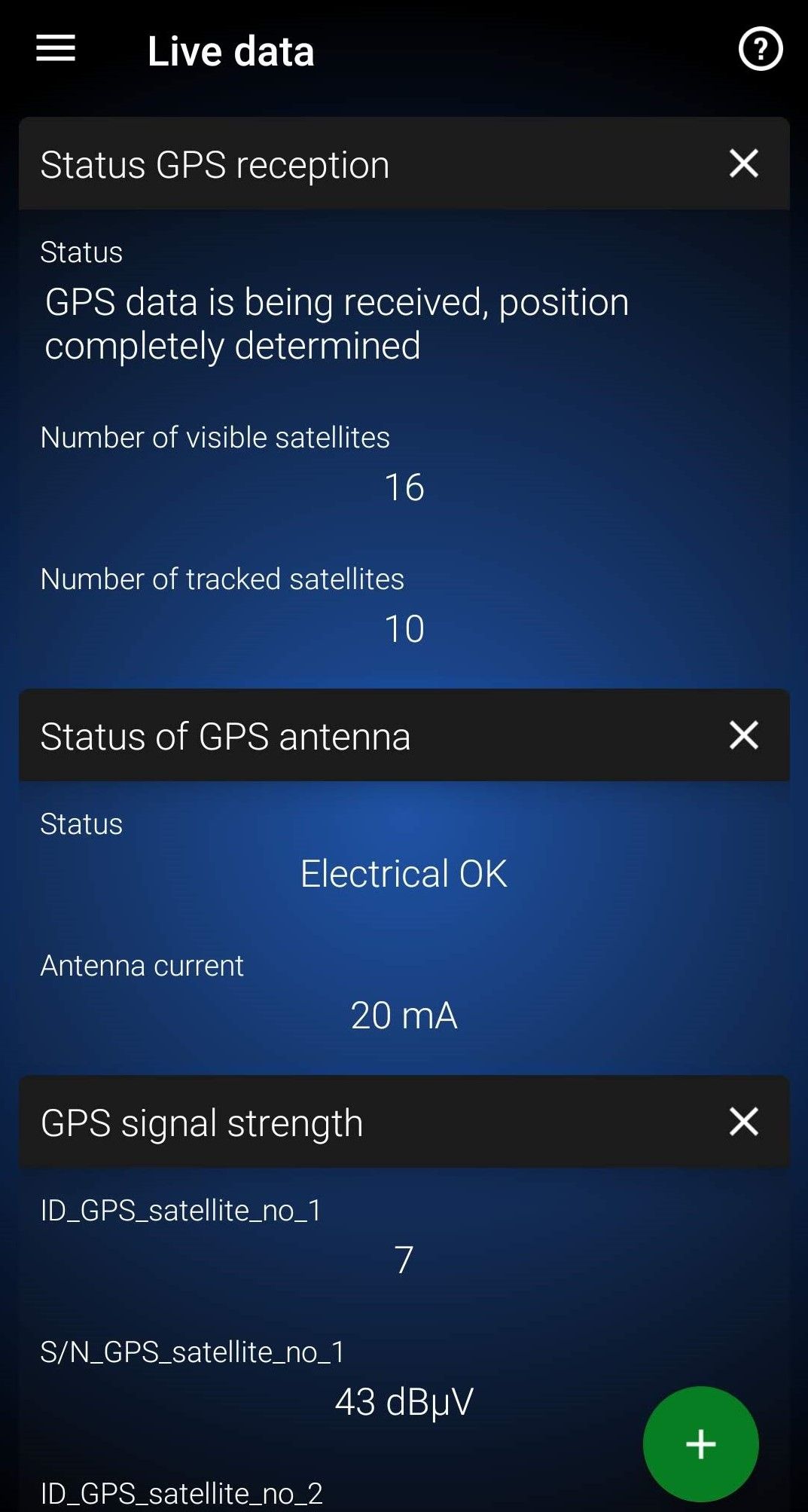
Task: Tap the Antenna current reading 20 mA
Action: [x=404, y=1016]
